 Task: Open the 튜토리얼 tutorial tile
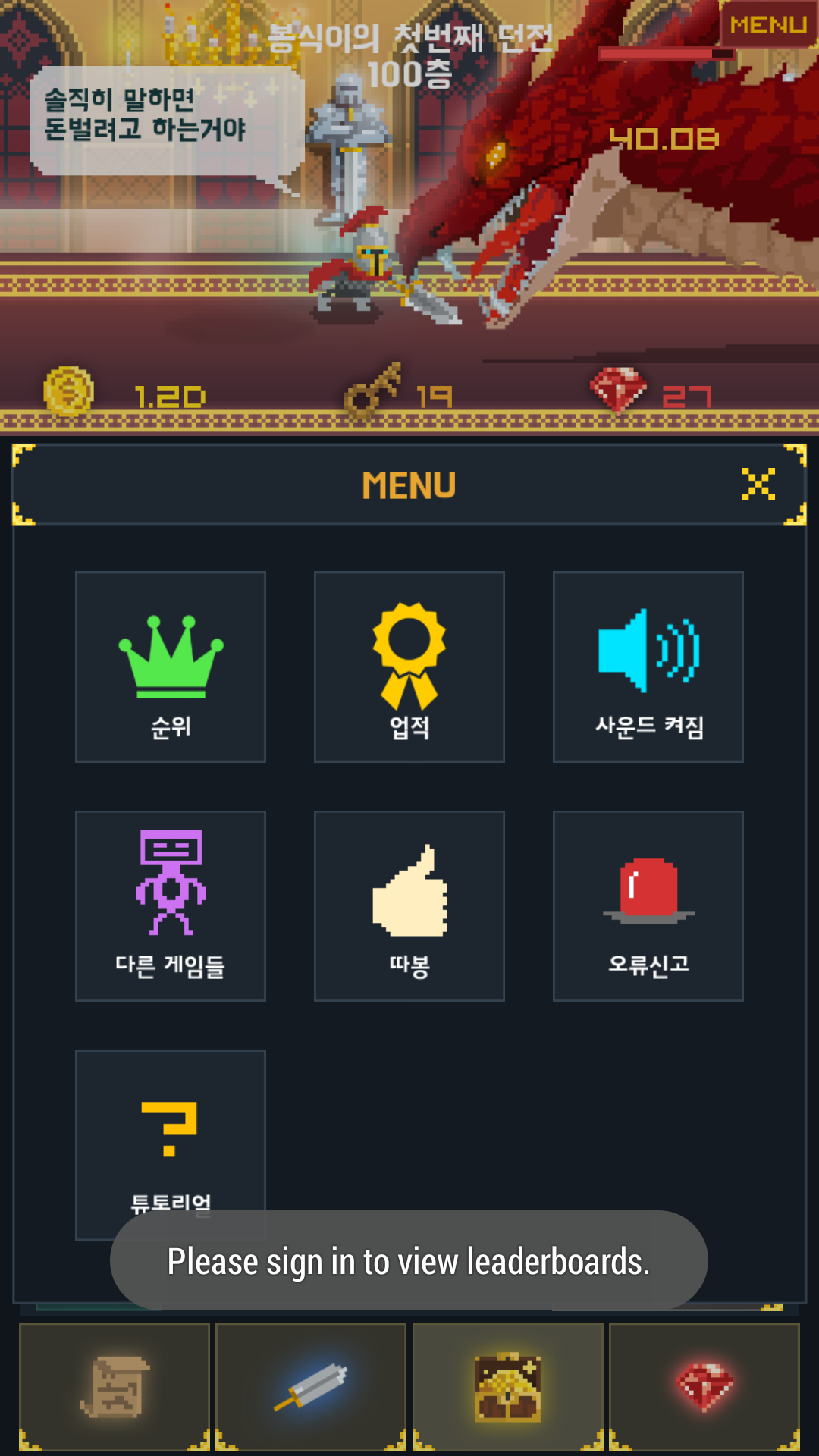coord(171,1130)
